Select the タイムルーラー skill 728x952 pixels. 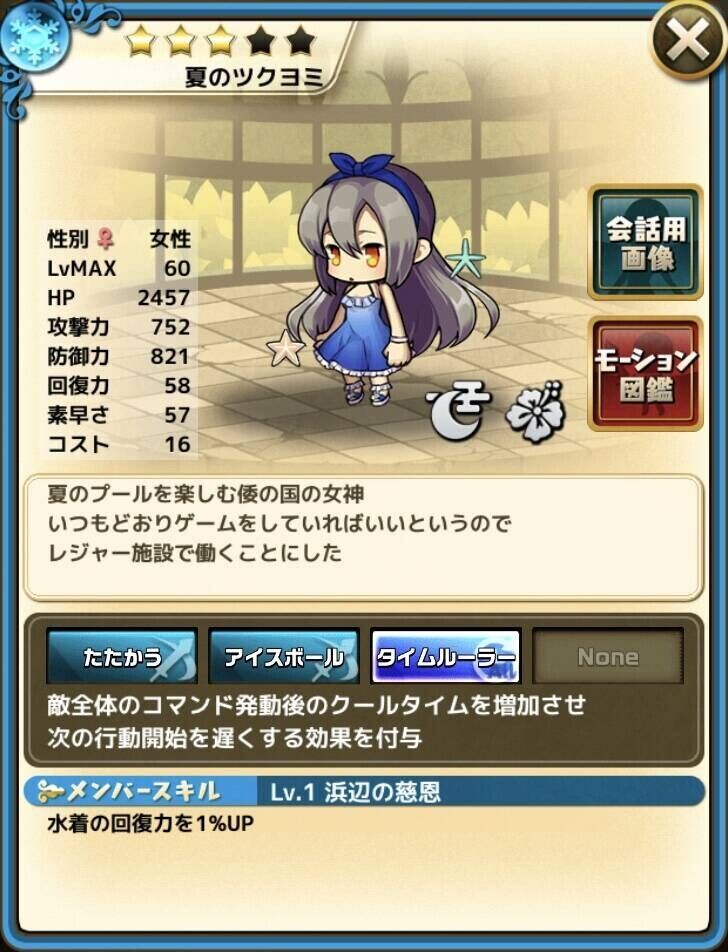[445, 657]
